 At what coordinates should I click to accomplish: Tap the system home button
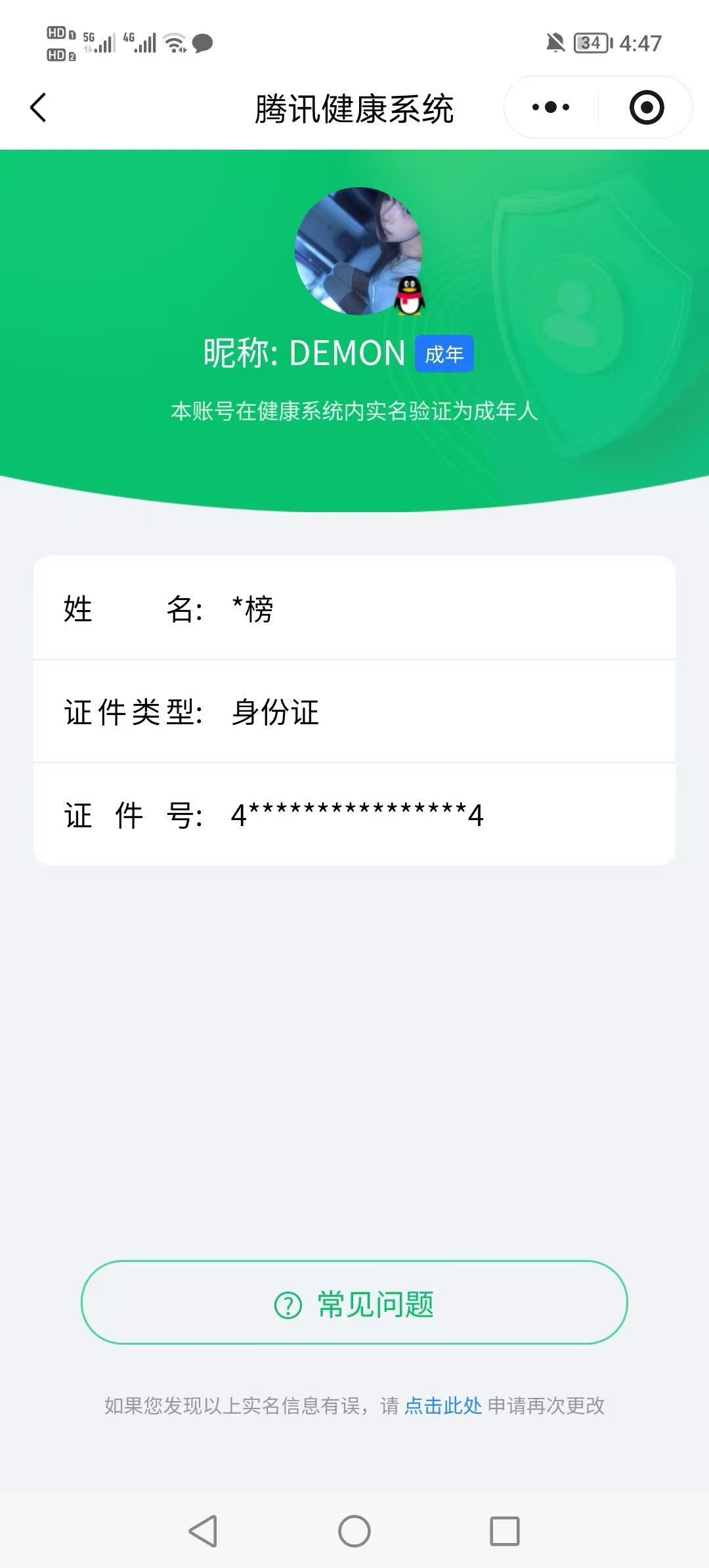click(354, 1531)
